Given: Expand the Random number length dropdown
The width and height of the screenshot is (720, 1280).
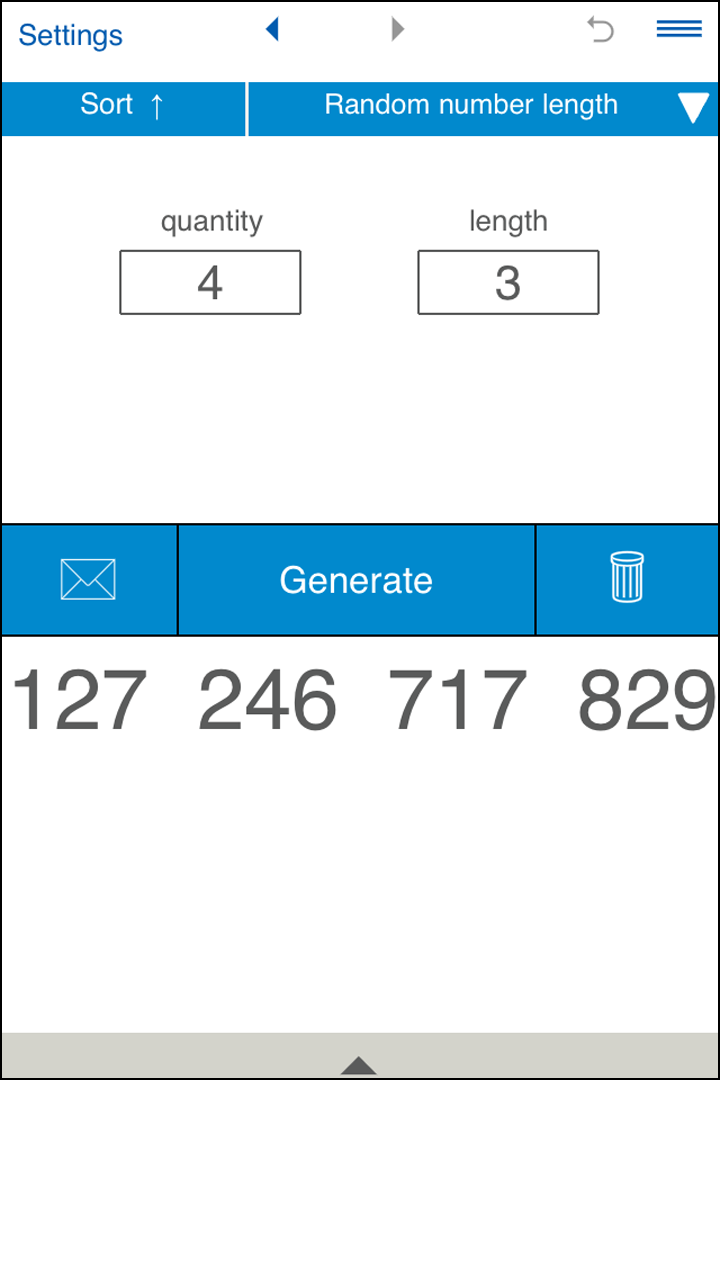Looking at the screenshot, I should click(692, 107).
